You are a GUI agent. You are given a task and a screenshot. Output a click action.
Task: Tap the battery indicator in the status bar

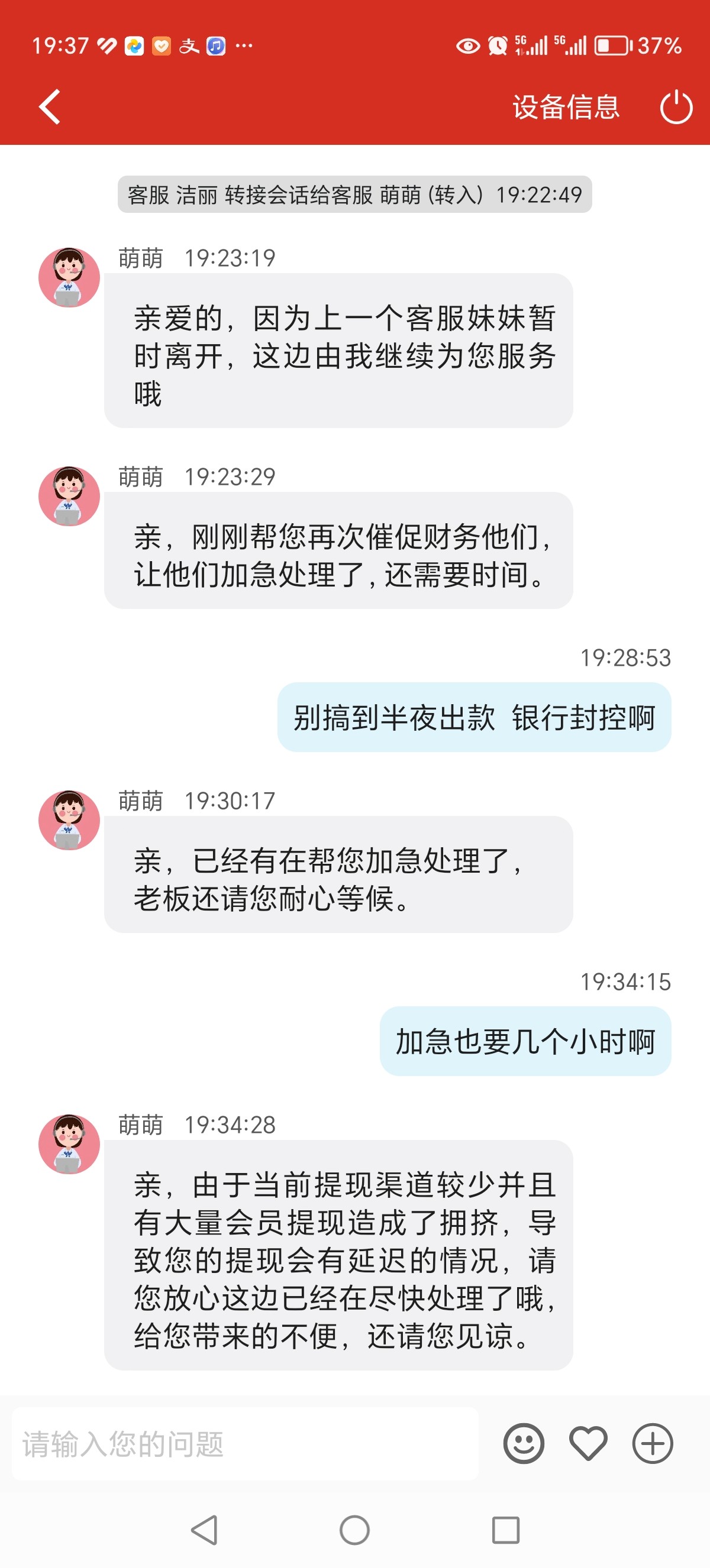tap(611, 44)
